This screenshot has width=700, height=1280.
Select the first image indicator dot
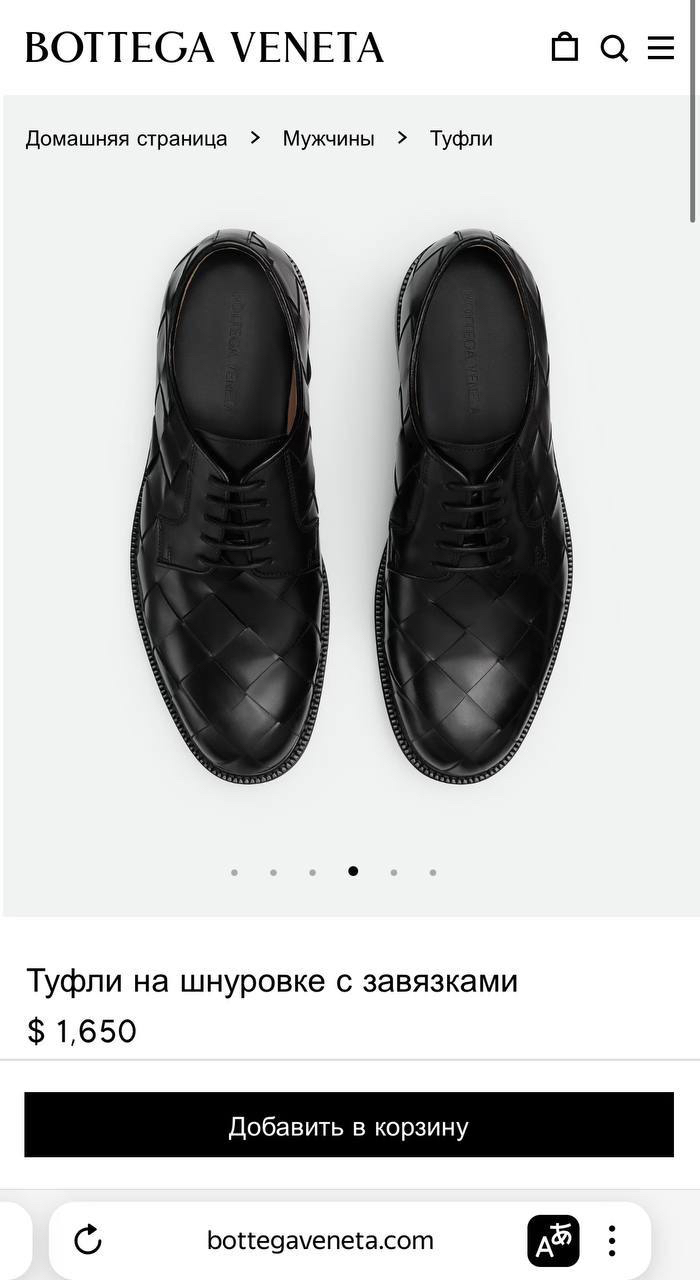[x=234, y=872]
